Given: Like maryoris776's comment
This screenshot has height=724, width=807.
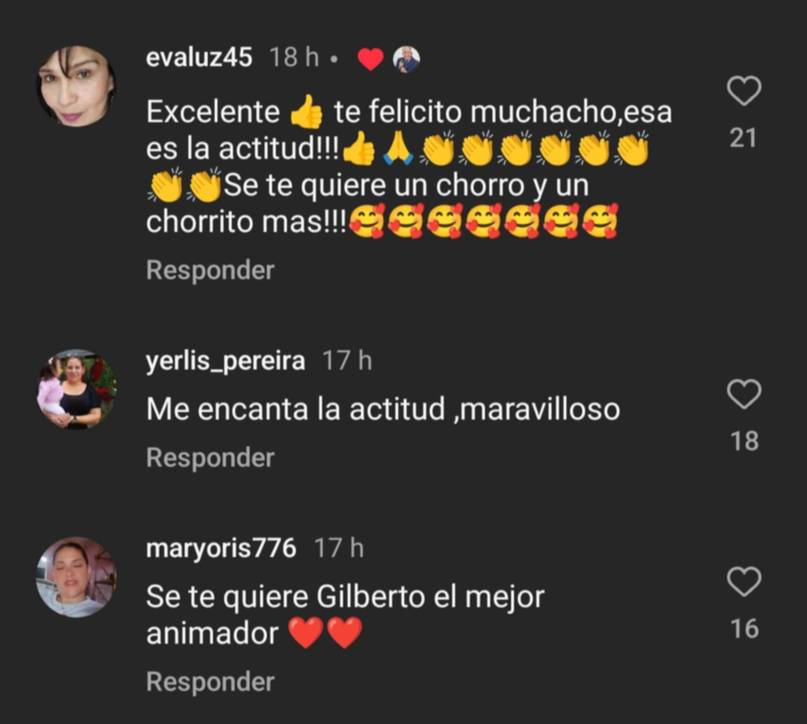Looking at the screenshot, I should click(x=743, y=581).
